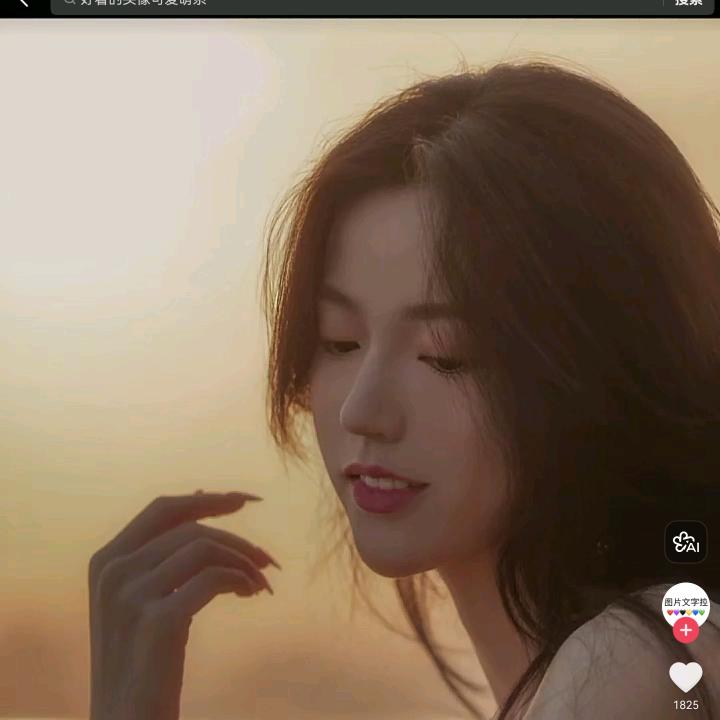Viewport: 720px width, 720px height.
Task: Like this post with the heart icon
Action: (x=686, y=677)
